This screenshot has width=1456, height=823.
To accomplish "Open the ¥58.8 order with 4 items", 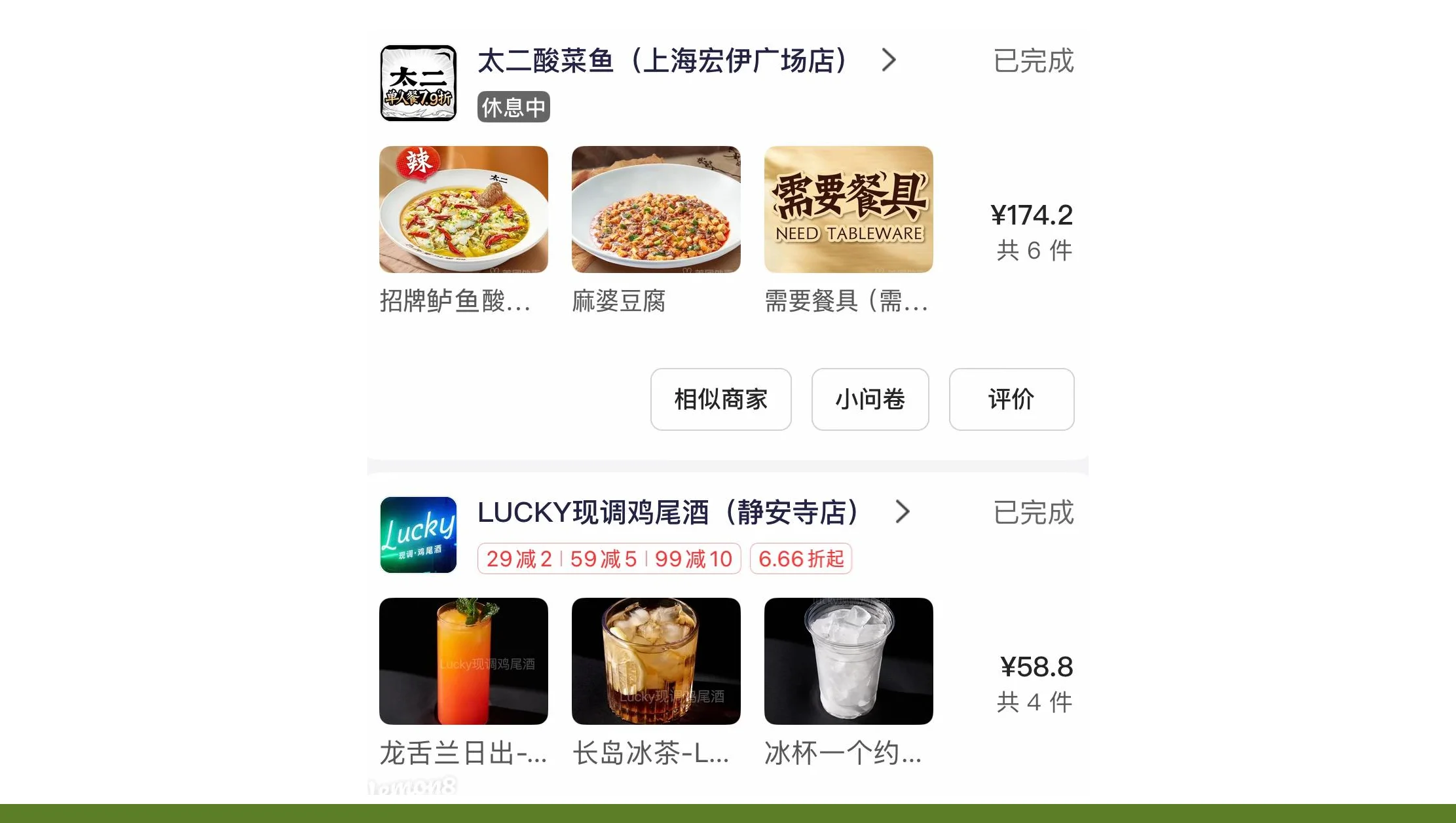I will tap(1035, 682).
